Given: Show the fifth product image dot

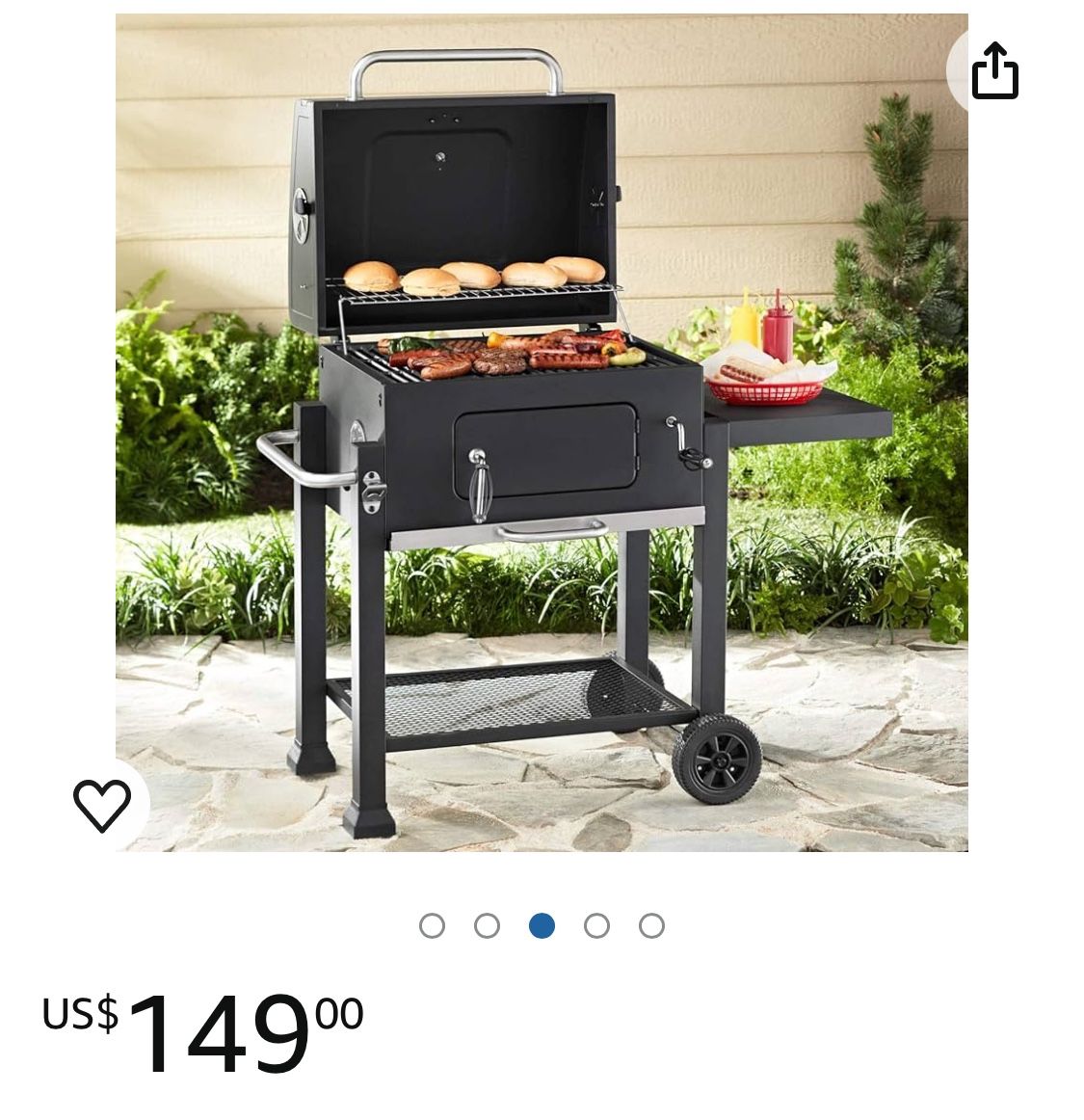Looking at the screenshot, I should click(651, 926).
